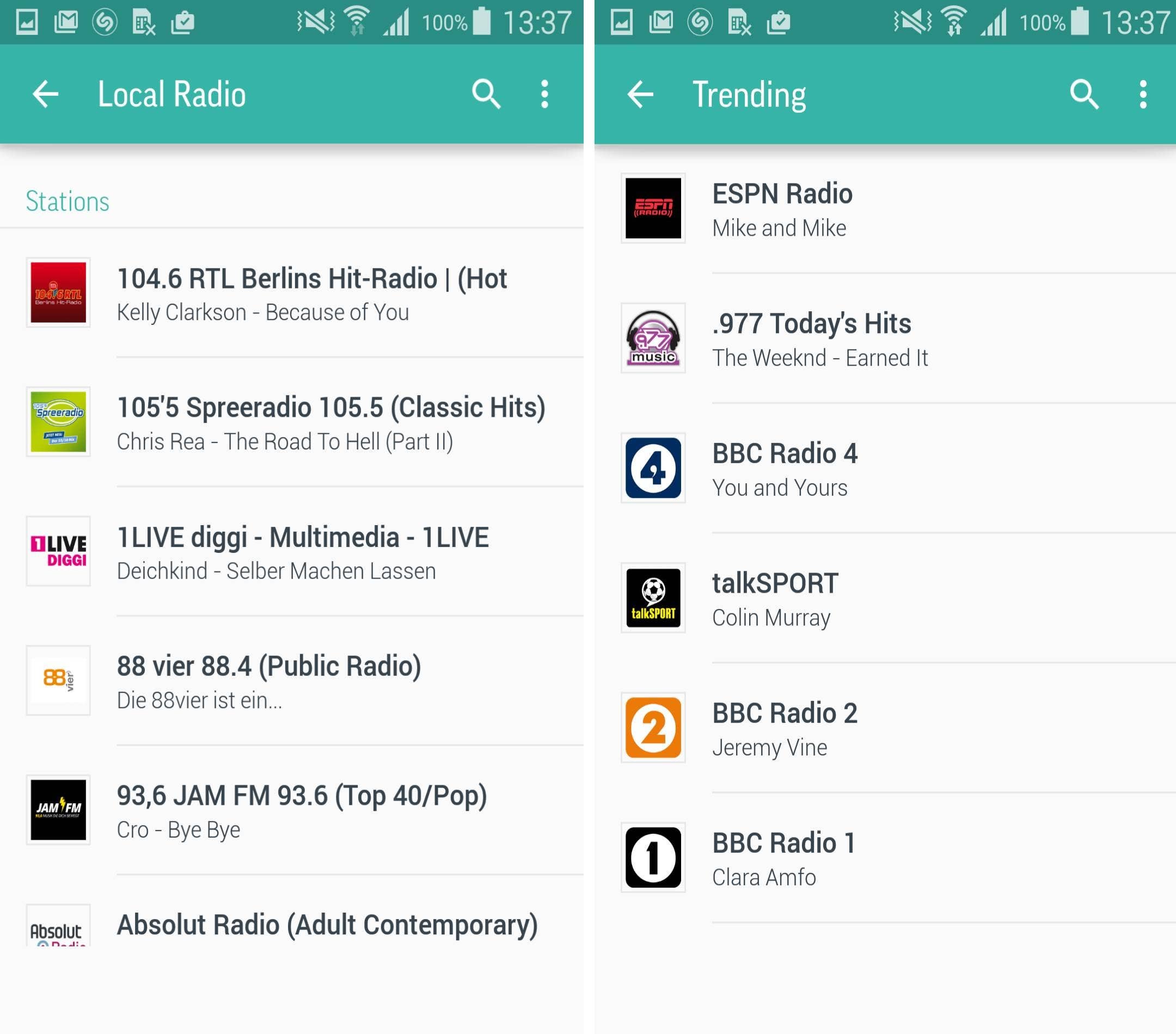
Task: Tune in to 93,6 JAM FM
Action: (x=302, y=811)
